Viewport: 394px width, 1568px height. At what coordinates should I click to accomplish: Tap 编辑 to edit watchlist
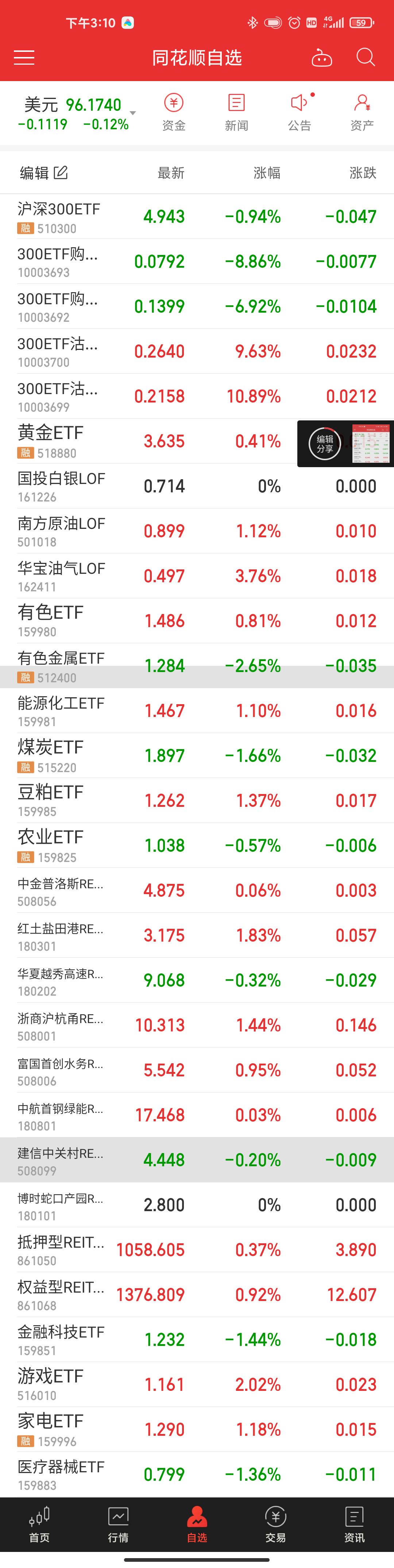click(x=43, y=173)
